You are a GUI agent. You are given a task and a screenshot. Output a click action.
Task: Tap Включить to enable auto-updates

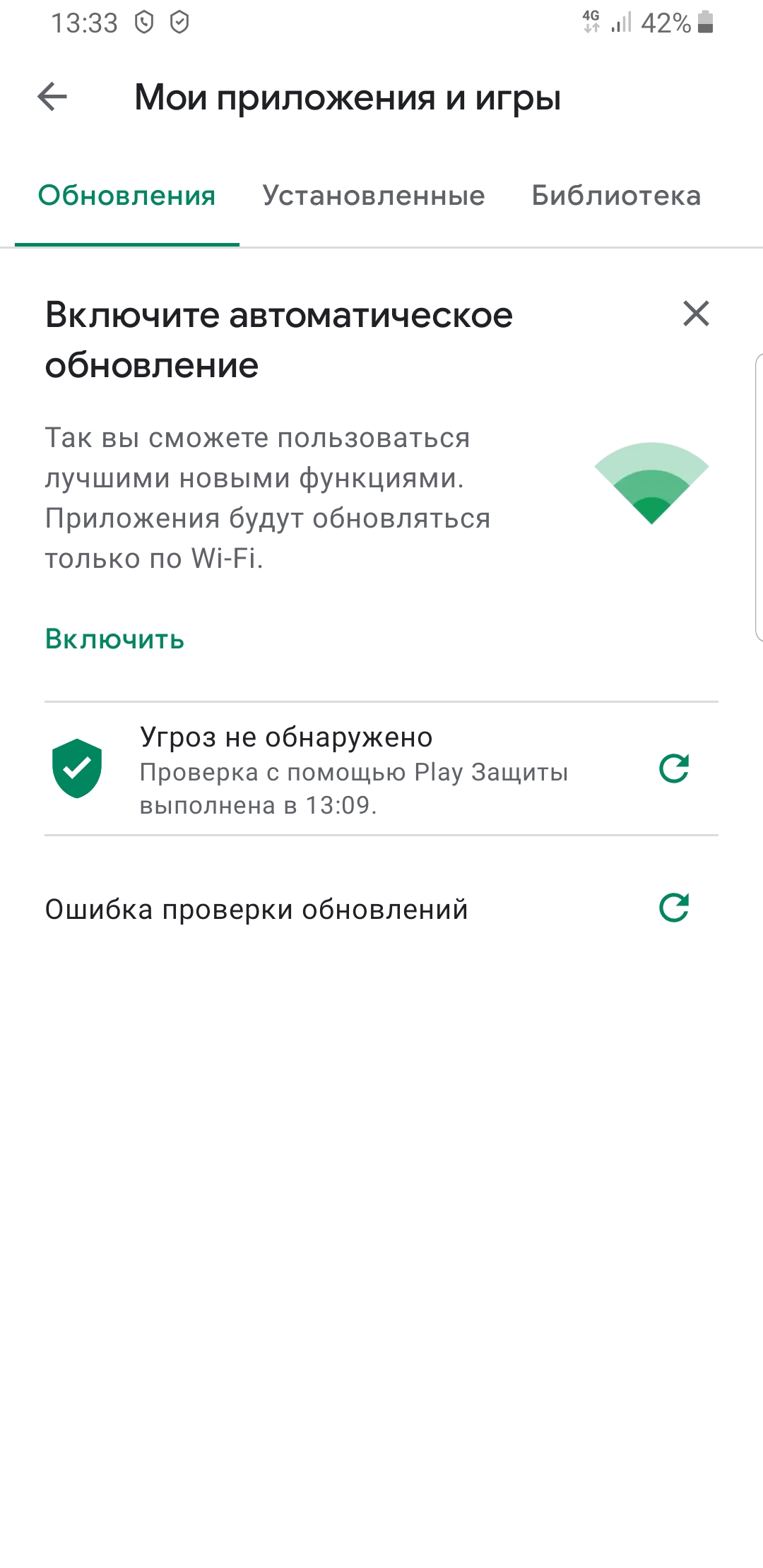[x=114, y=639]
